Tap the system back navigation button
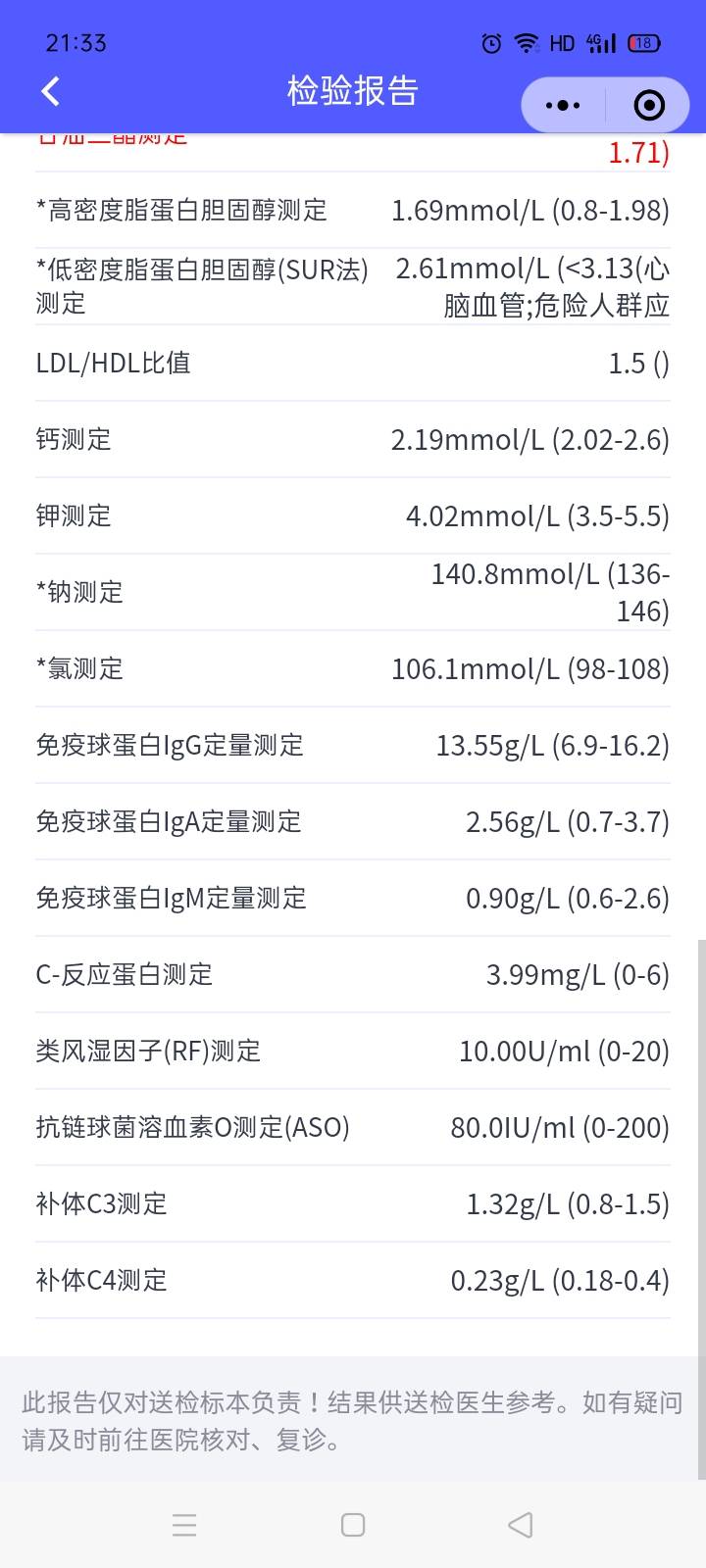 click(x=521, y=1525)
